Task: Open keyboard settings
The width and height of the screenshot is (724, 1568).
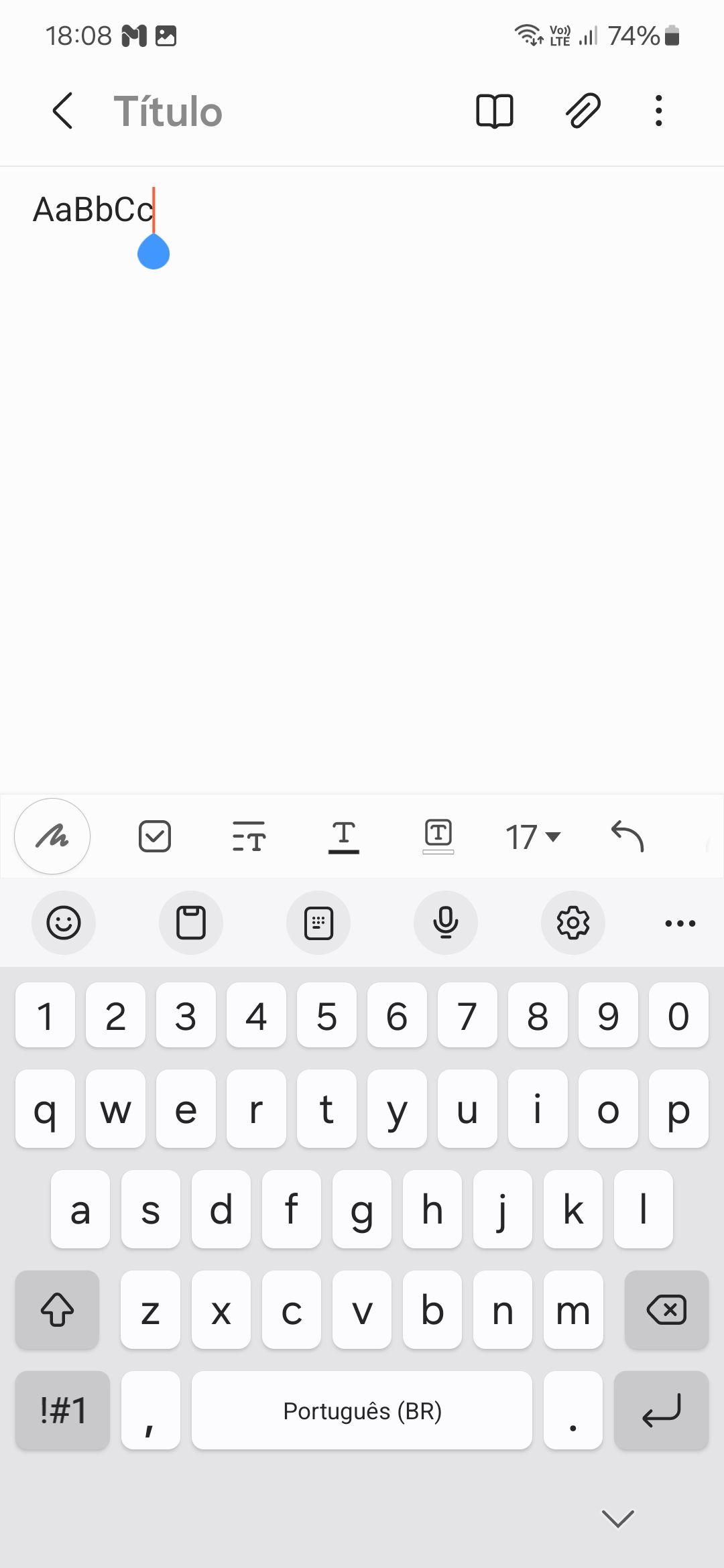Action: (573, 923)
